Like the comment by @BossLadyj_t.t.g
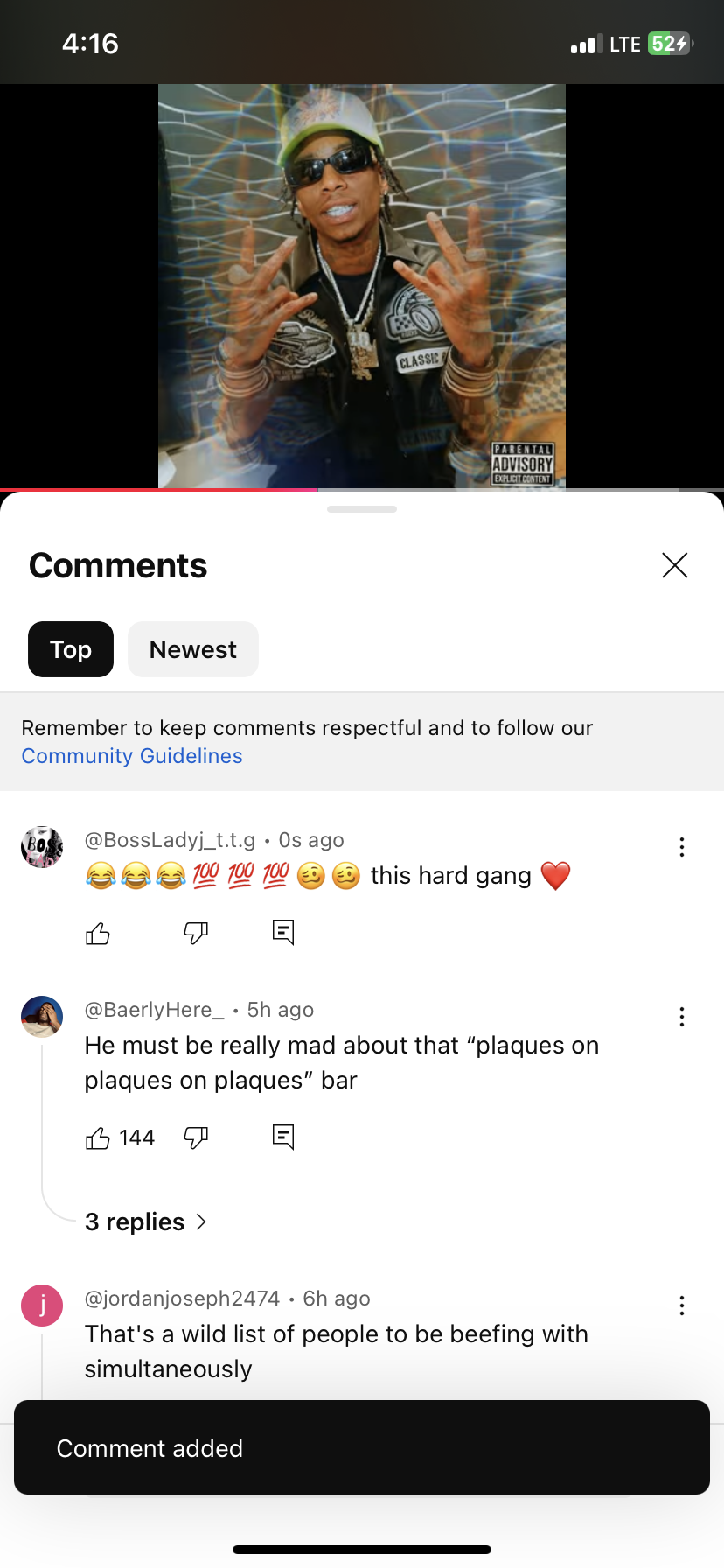Screen dimensions: 724x1568 click(x=98, y=934)
